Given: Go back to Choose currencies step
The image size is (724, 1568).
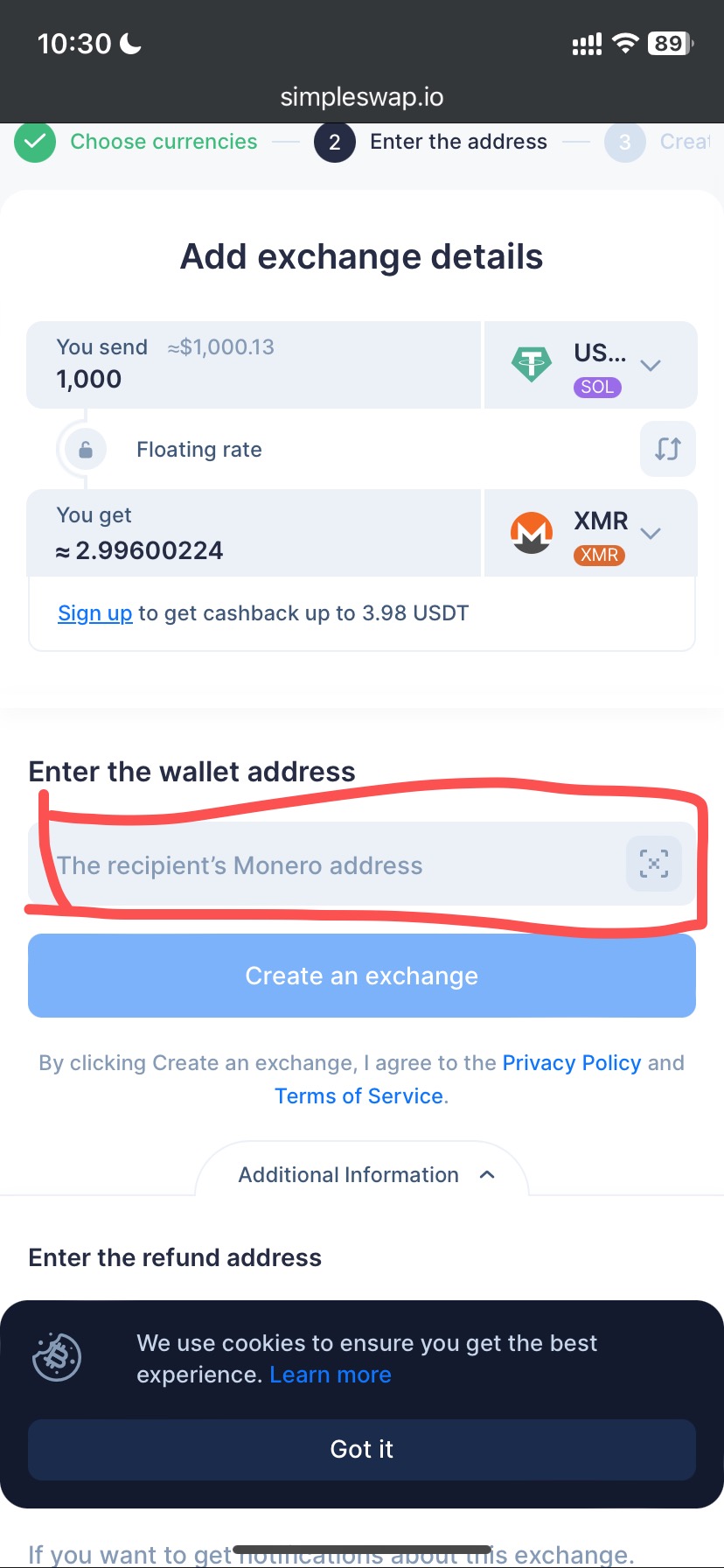Looking at the screenshot, I should pyautogui.click(x=136, y=142).
